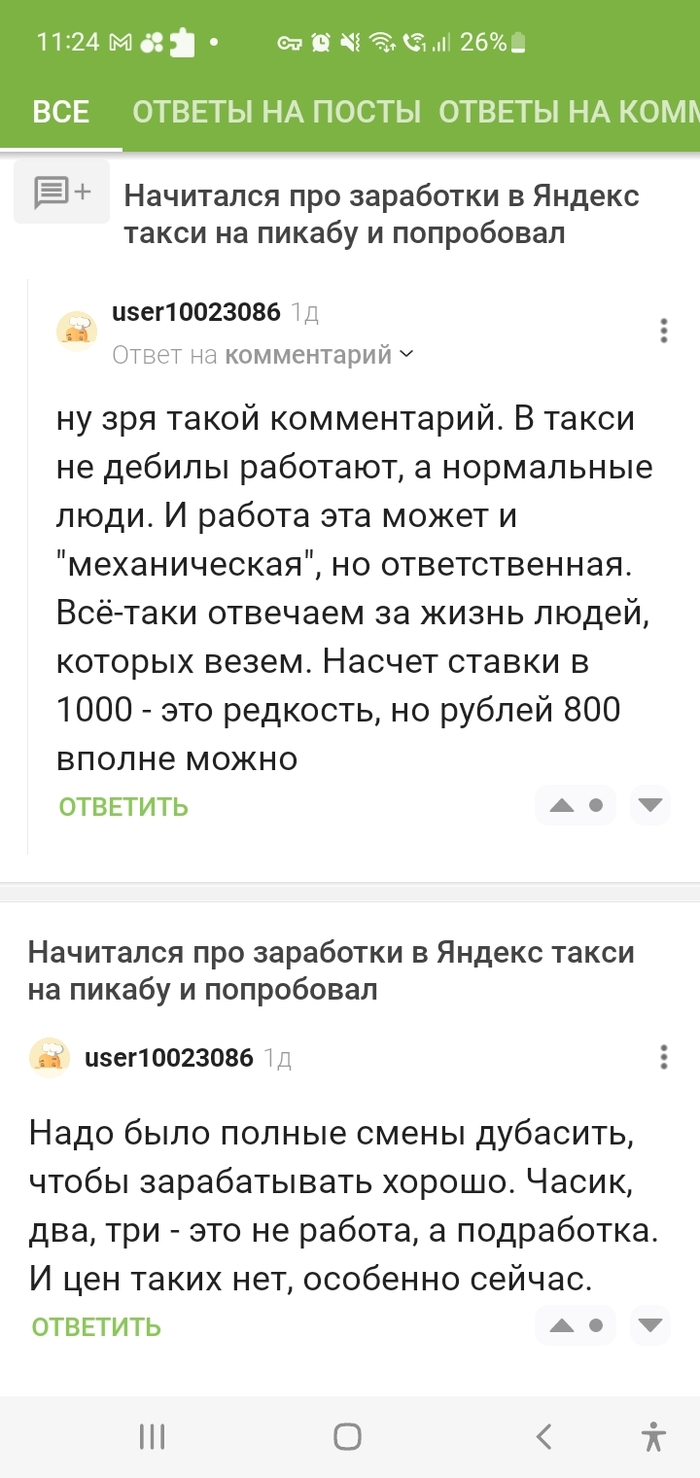This screenshot has width=700, height=1478.
Task: Open user10023086's profile from the first comment
Action: tap(196, 311)
